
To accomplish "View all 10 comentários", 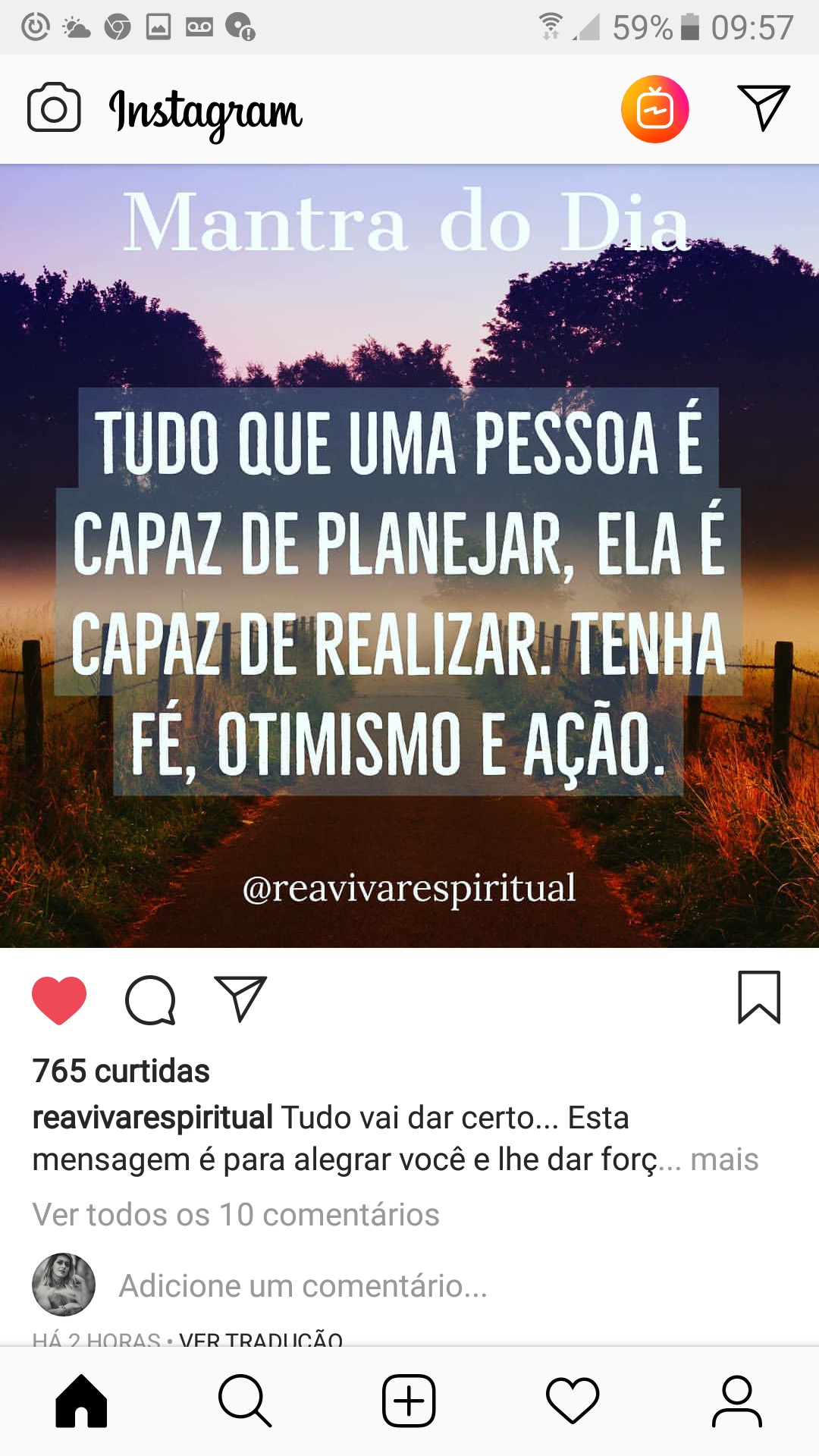I will click(x=236, y=1215).
